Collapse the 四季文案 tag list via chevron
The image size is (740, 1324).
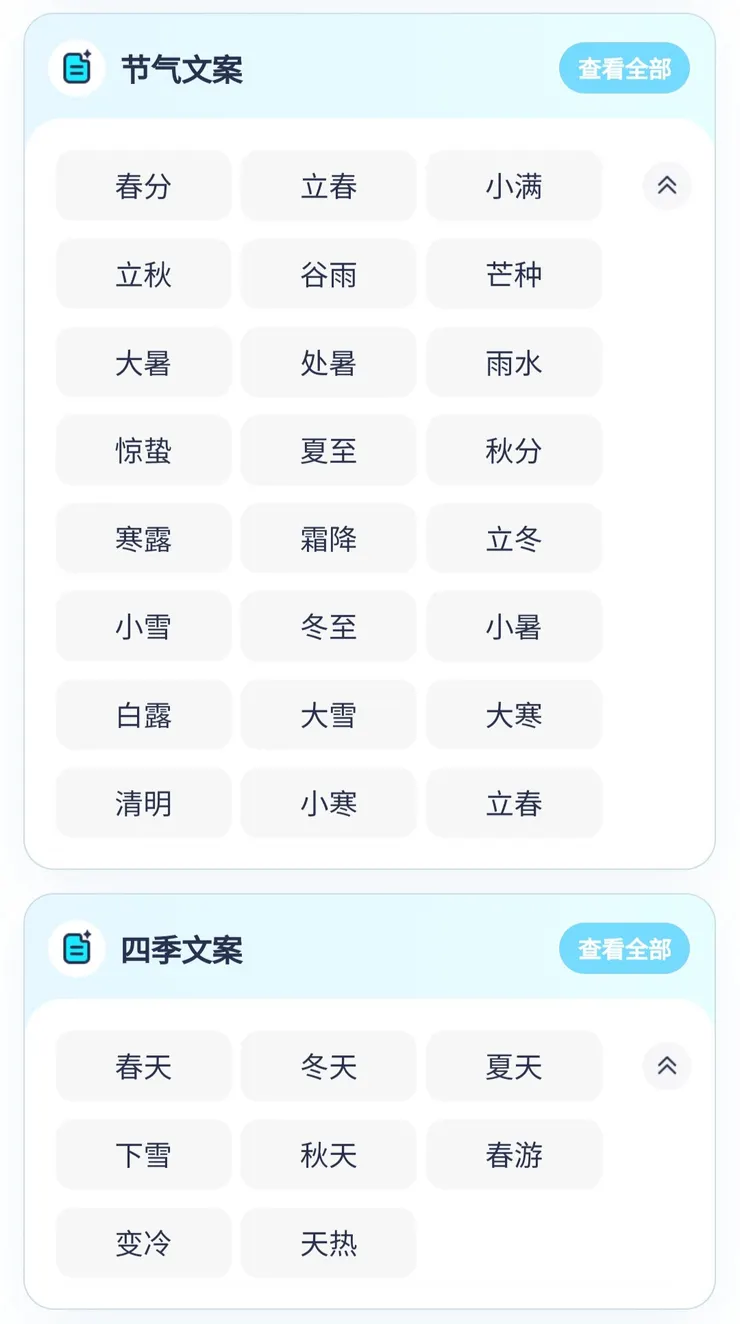(666, 1066)
